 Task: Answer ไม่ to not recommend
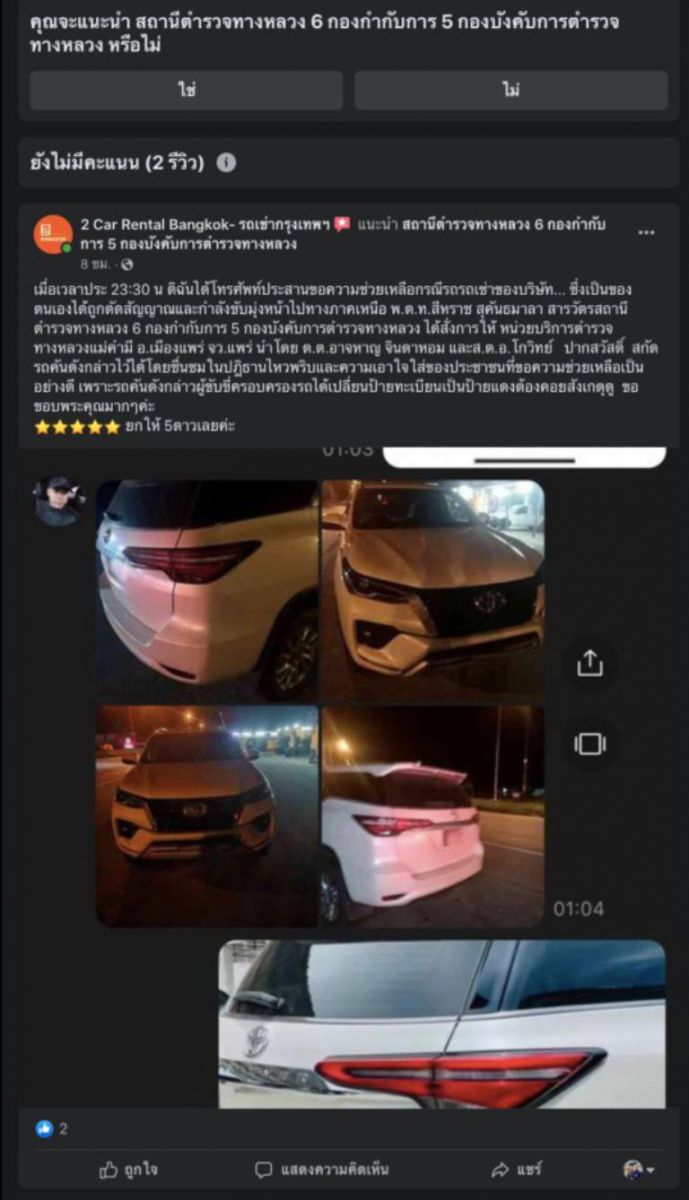coord(511,90)
